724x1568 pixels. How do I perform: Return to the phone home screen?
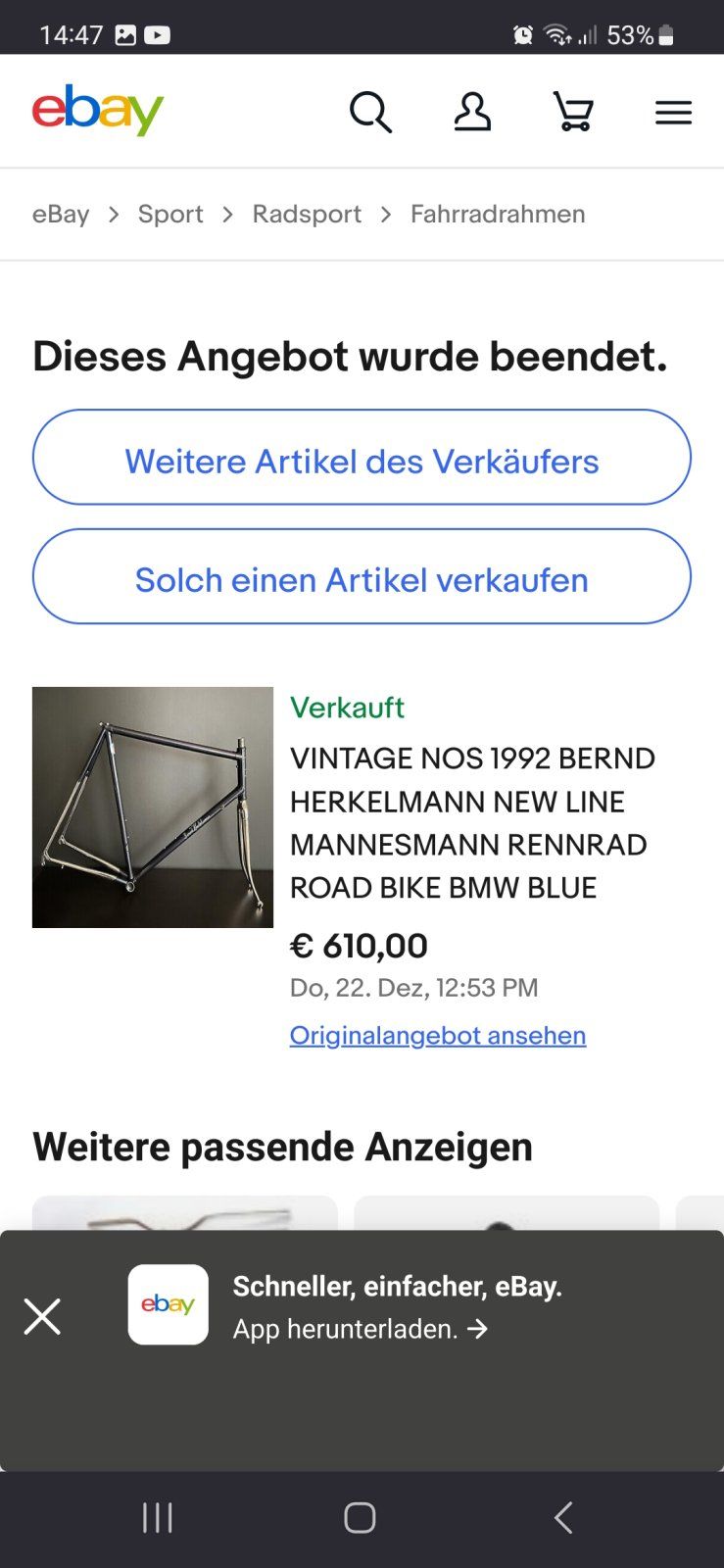360,1517
